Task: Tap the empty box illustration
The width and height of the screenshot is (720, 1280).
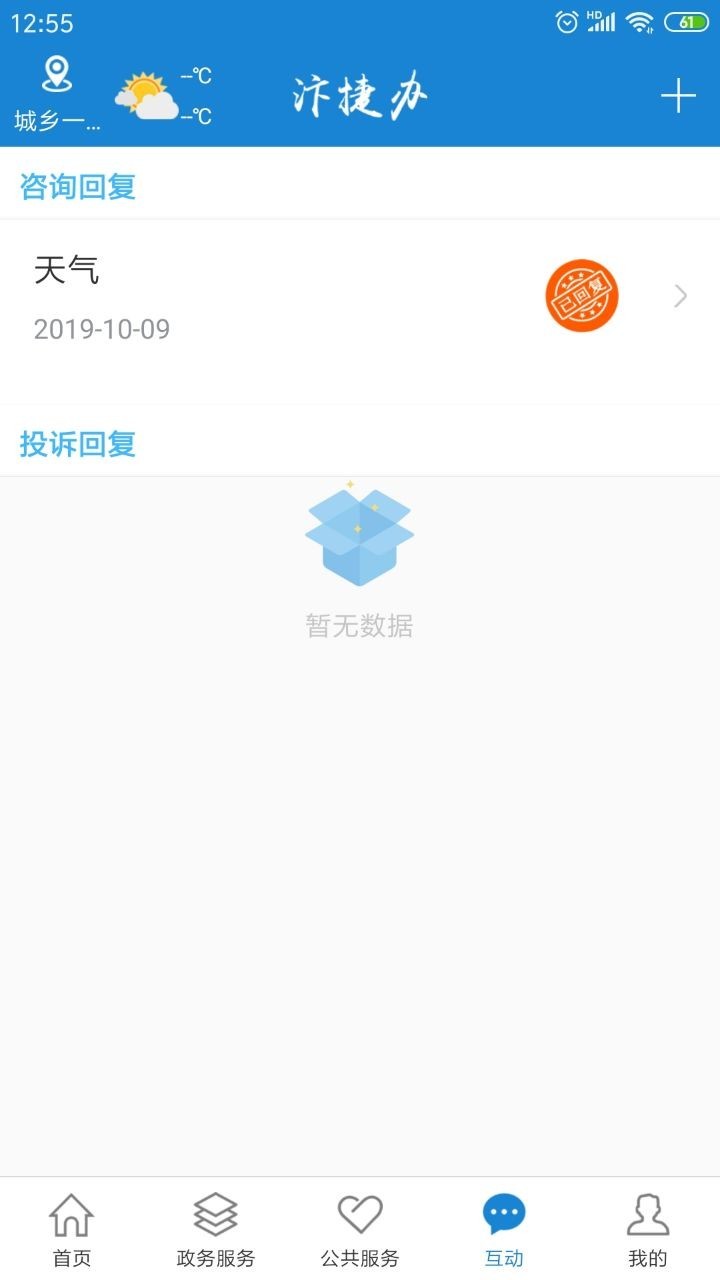Action: (x=360, y=535)
